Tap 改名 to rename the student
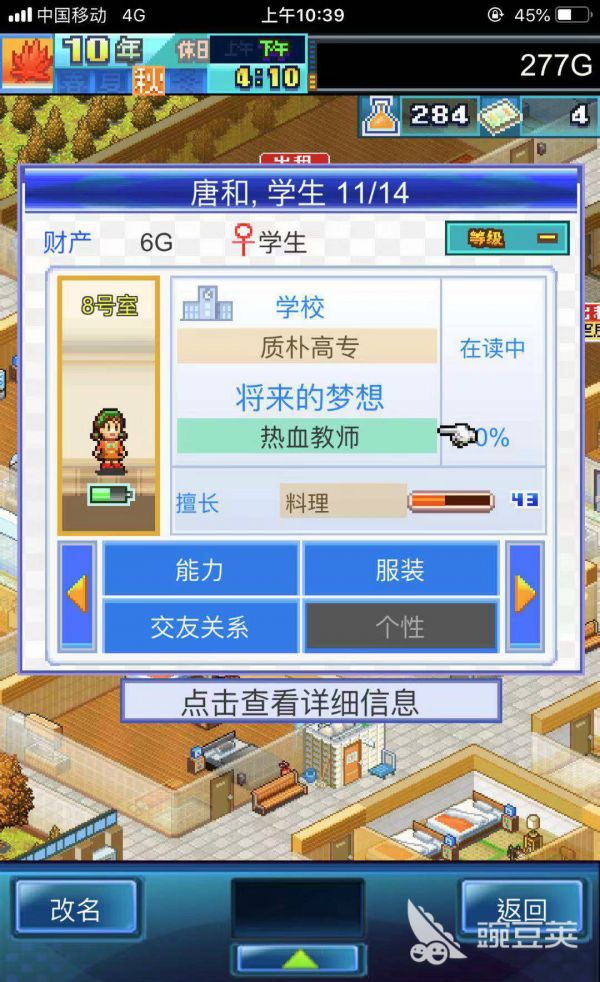This screenshot has height=982, width=600. (75, 908)
